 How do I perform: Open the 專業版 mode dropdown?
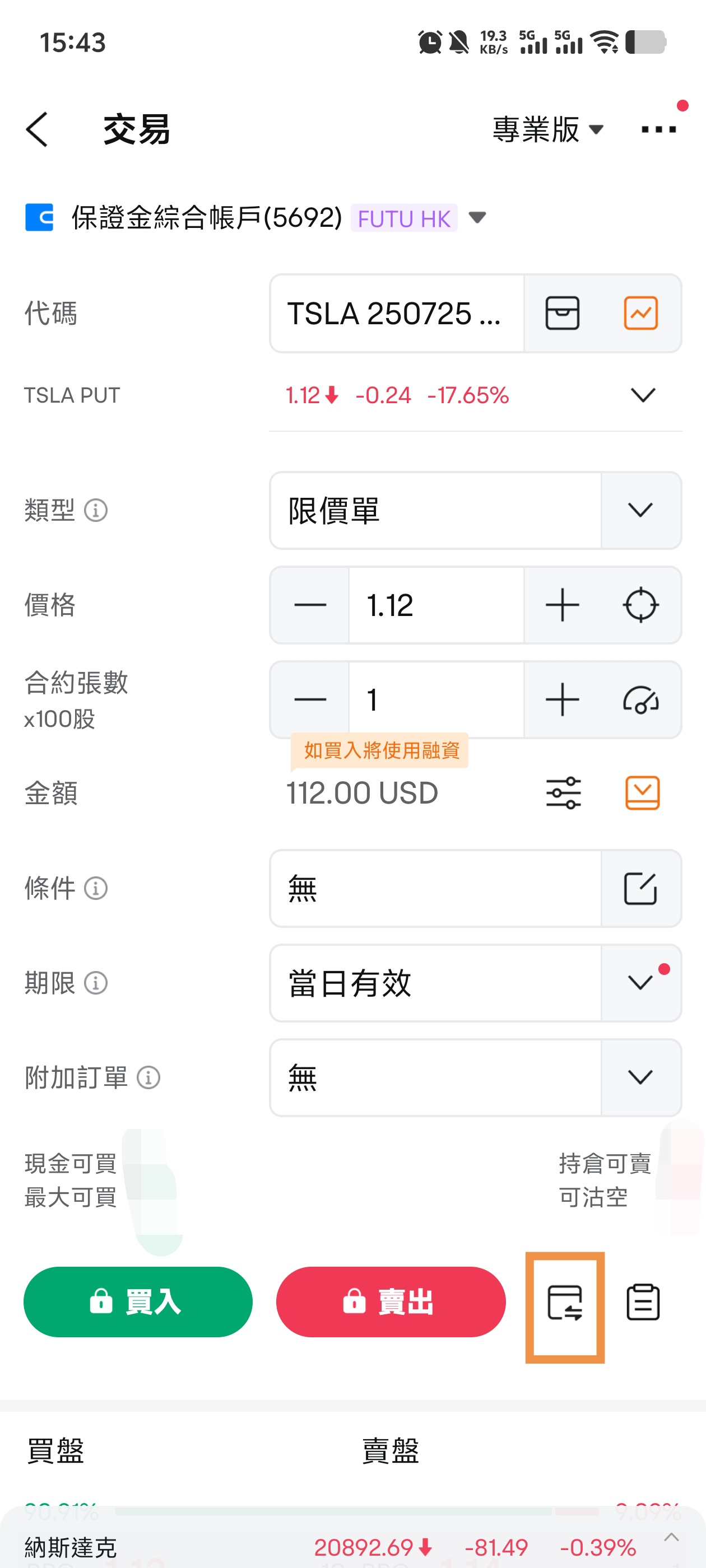(x=547, y=129)
